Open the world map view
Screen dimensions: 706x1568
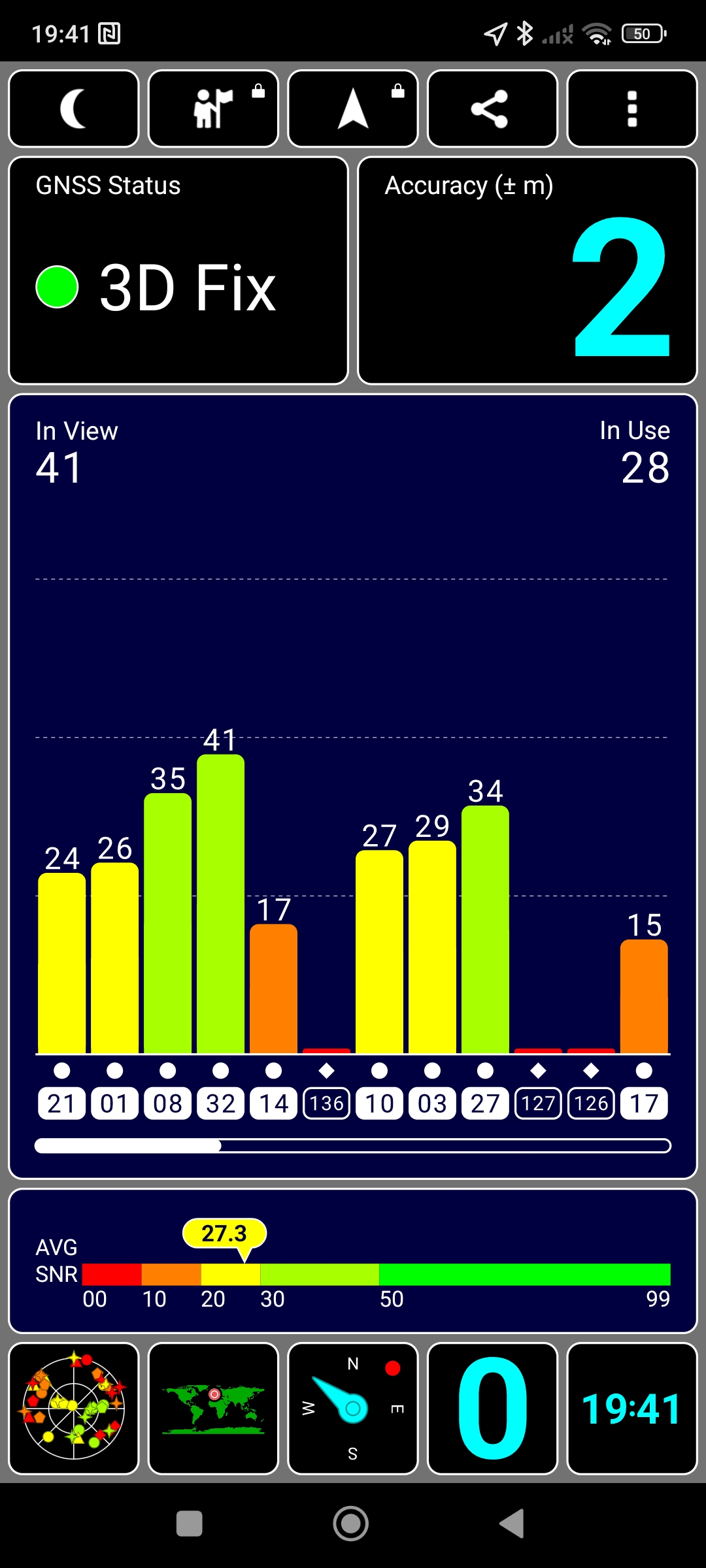pos(214,1408)
